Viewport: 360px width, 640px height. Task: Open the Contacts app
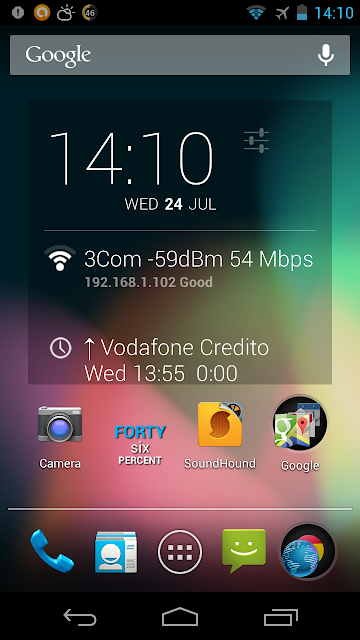tap(116, 552)
